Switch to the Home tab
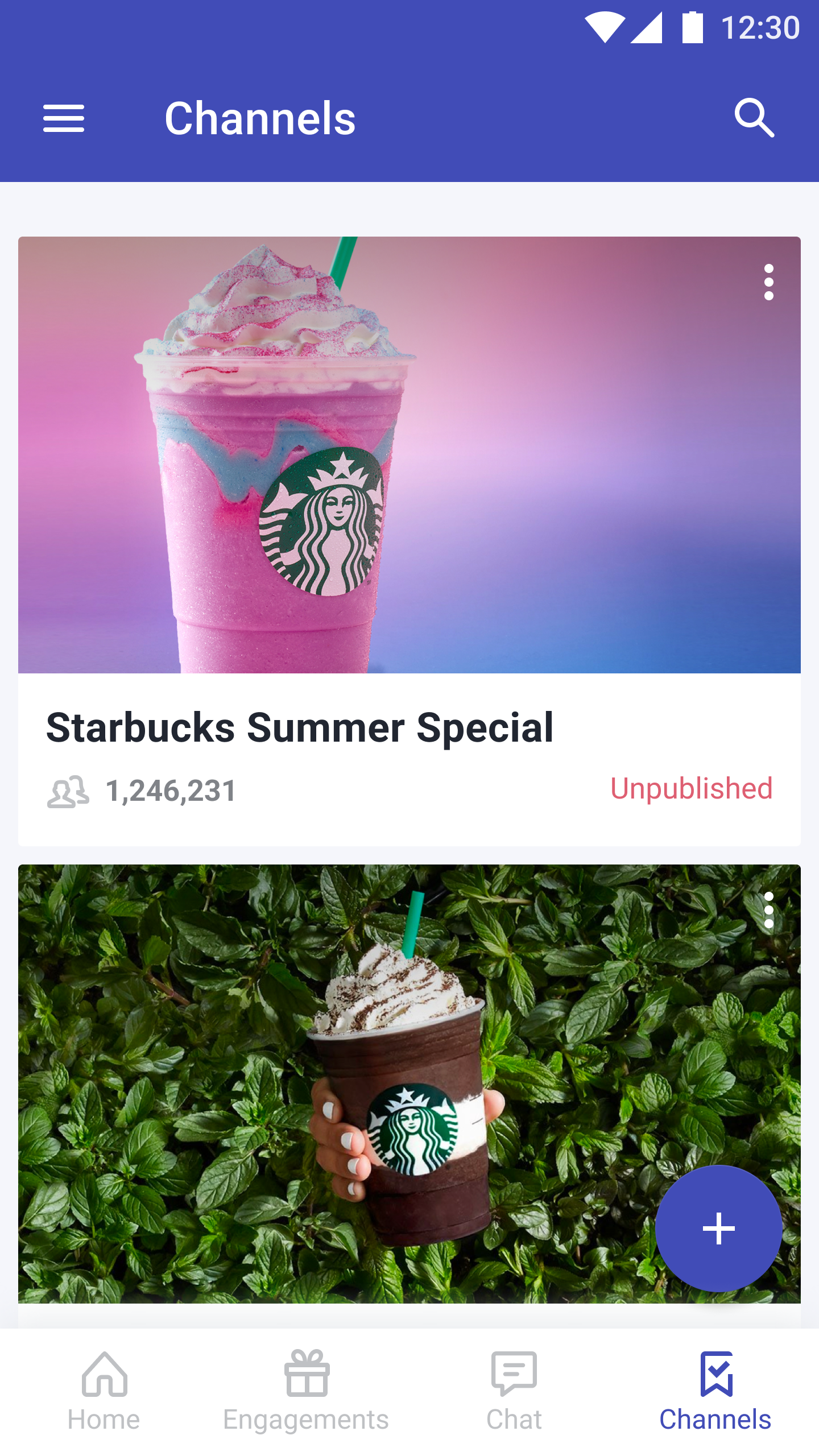The width and height of the screenshot is (819, 1456). click(x=104, y=1392)
